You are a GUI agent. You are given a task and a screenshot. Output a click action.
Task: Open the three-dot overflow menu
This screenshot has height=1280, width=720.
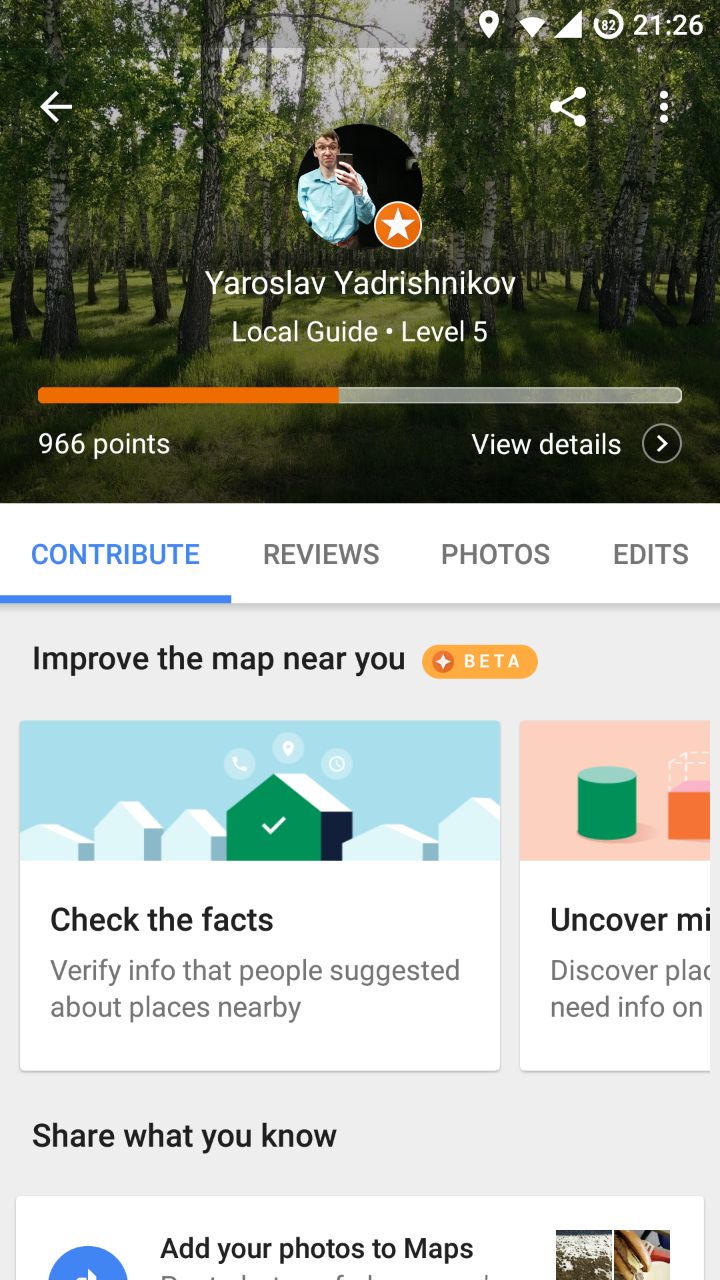click(663, 107)
